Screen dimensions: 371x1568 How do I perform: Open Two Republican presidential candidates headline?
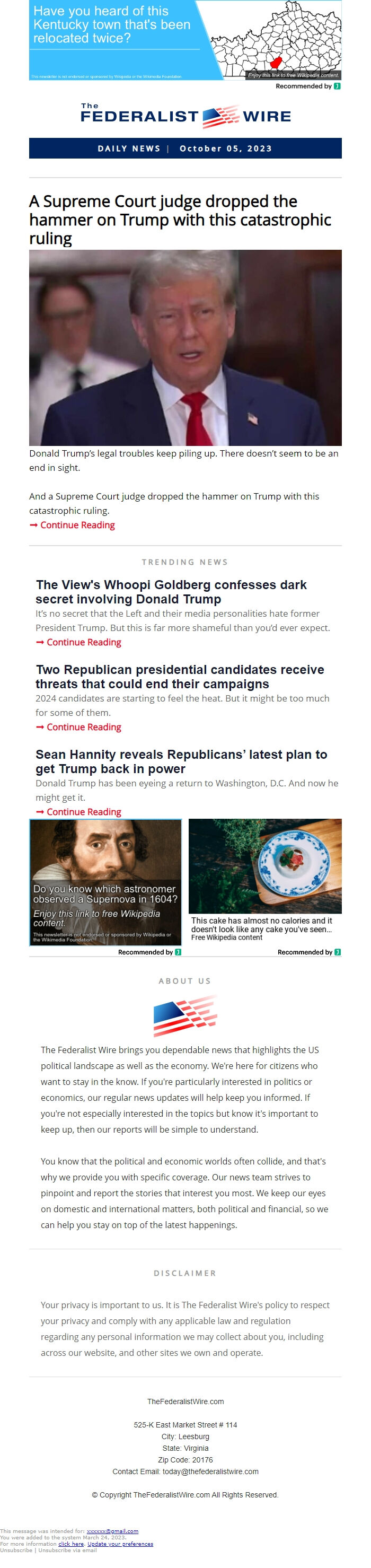pos(180,676)
